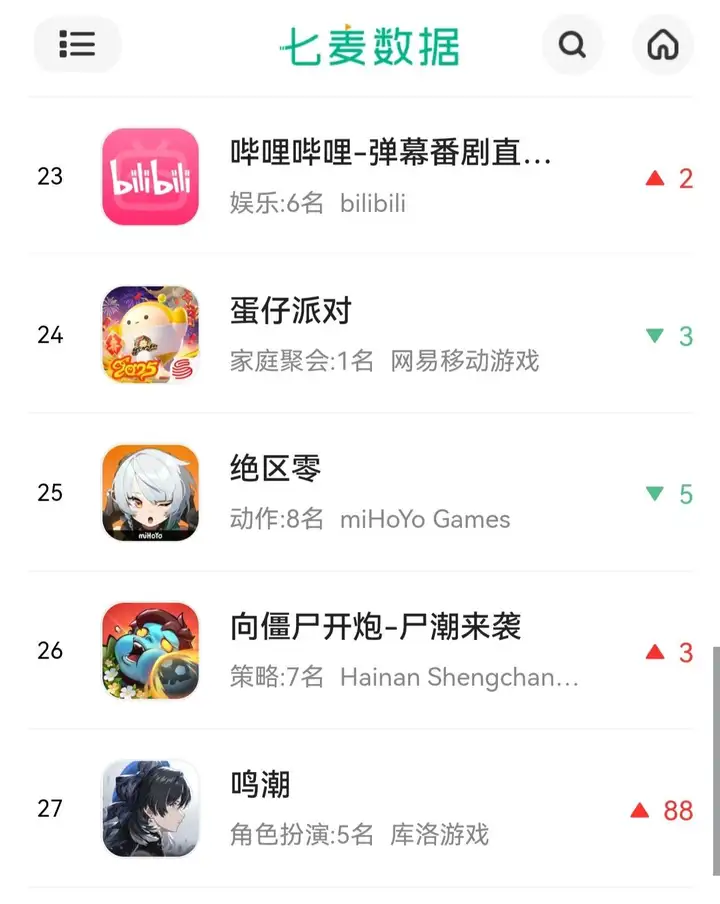This screenshot has height=904, width=720.
Task: Go to home via house icon
Action: [663, 45]
